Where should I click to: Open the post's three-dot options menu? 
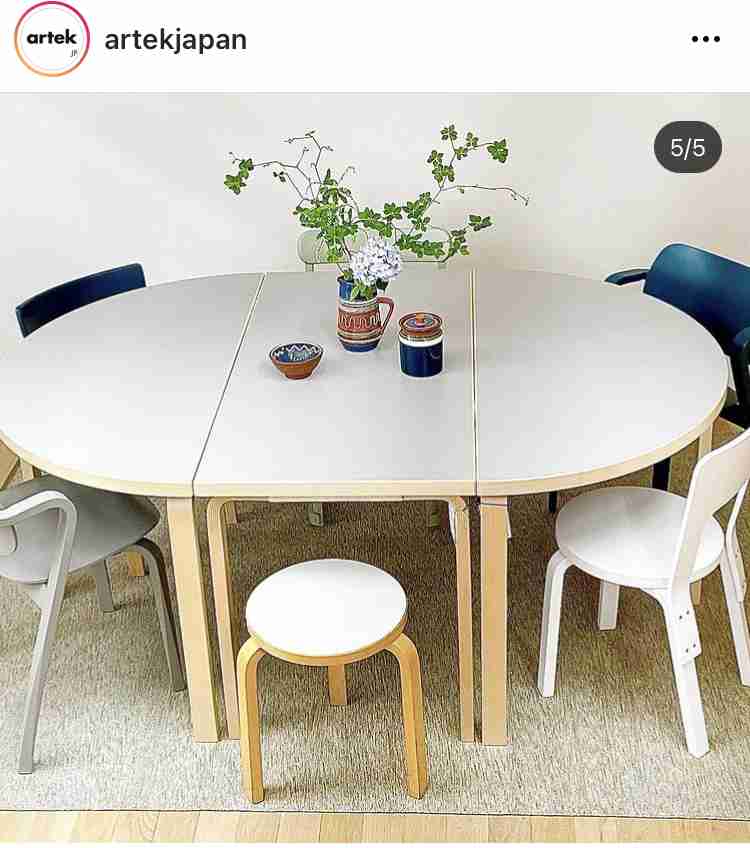705,39
